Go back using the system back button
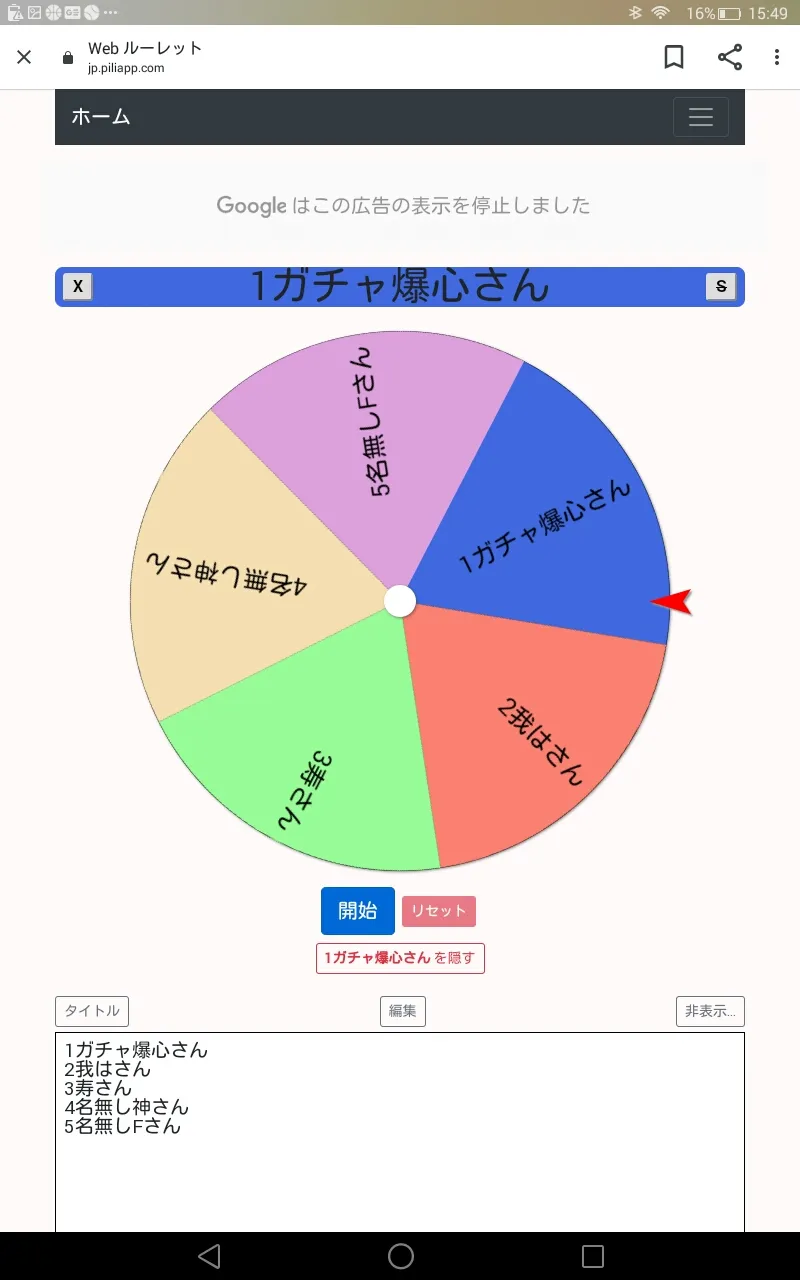The width and height of the screenshot is (800, 1280). tap(208, 1256)
